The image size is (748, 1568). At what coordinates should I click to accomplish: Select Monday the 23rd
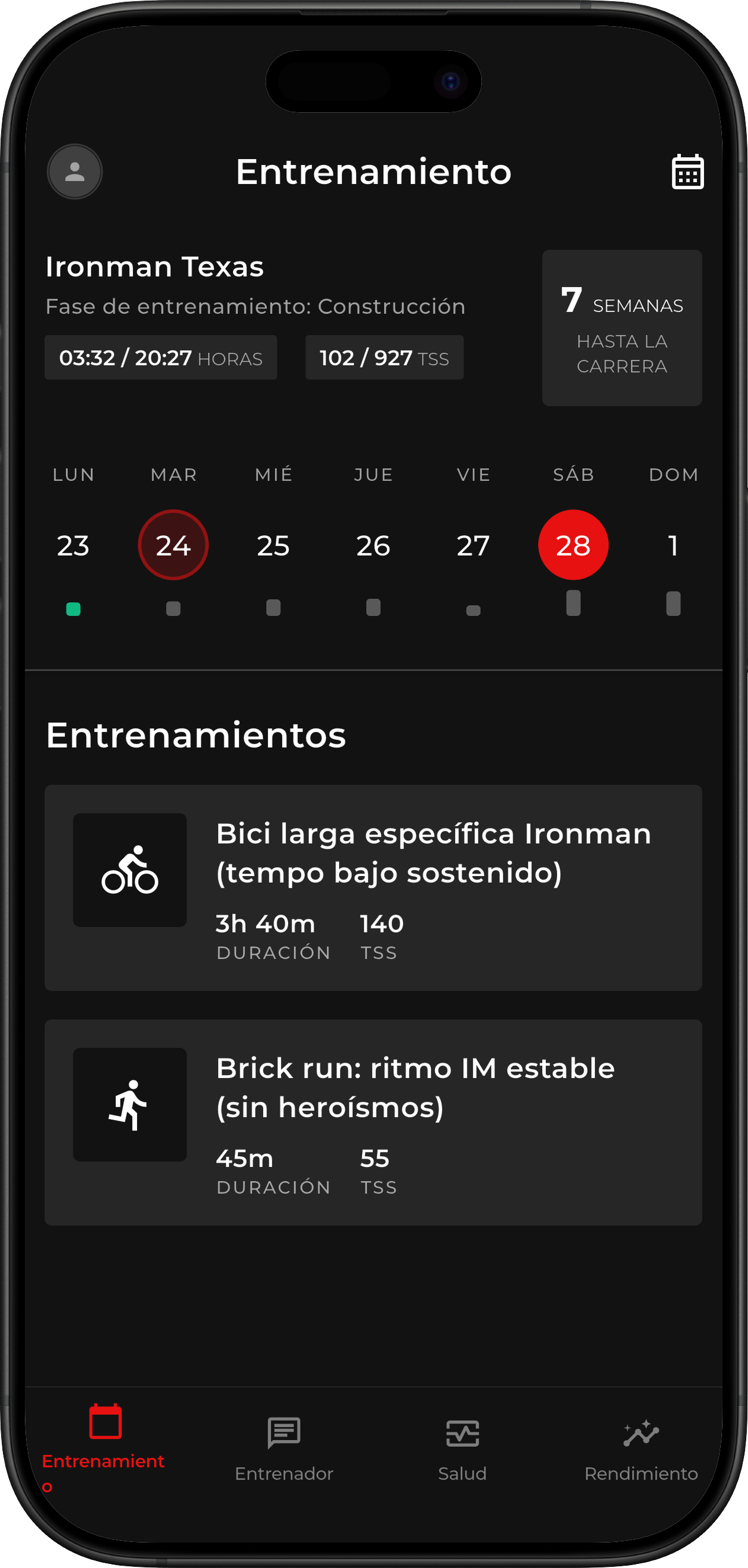[x=73, y=546]
